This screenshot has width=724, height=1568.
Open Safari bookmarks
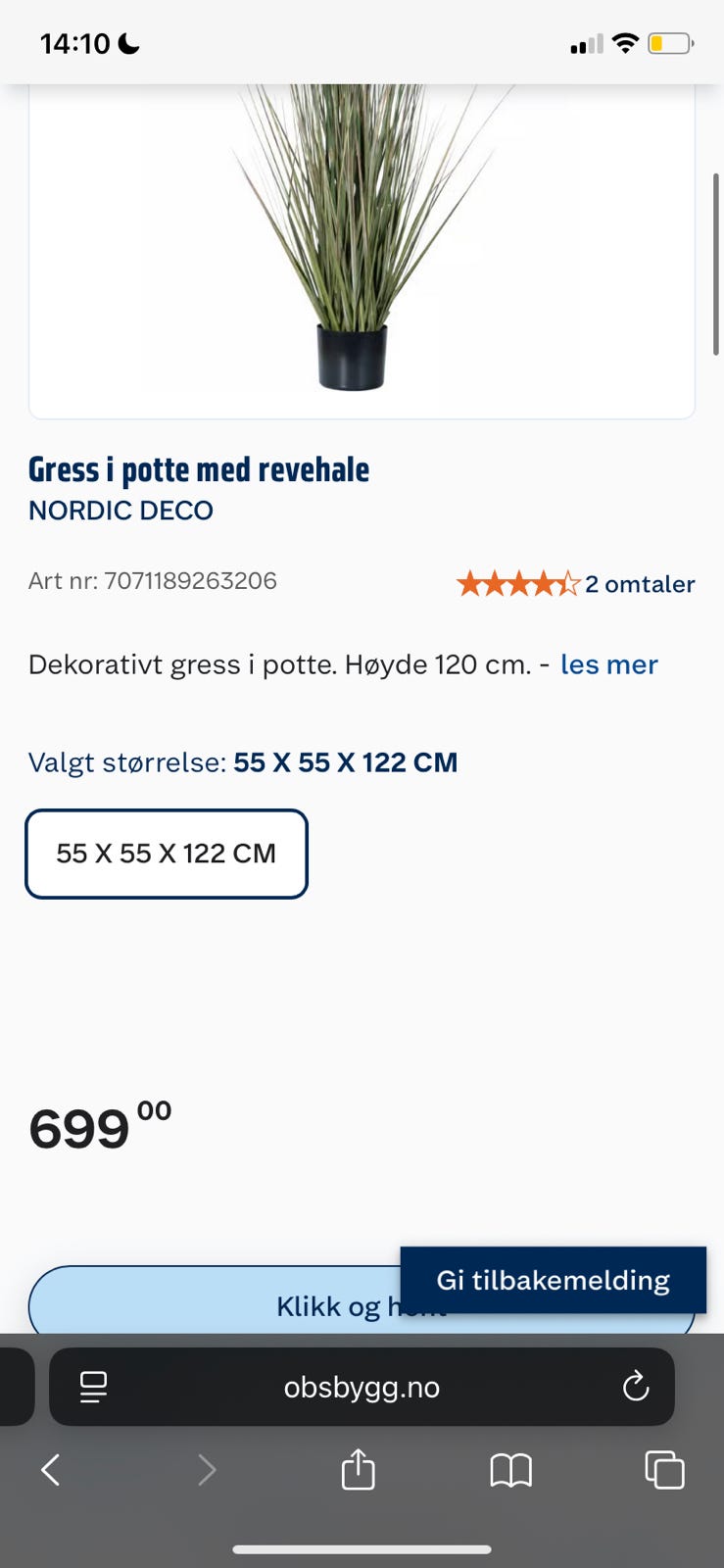510,1470
